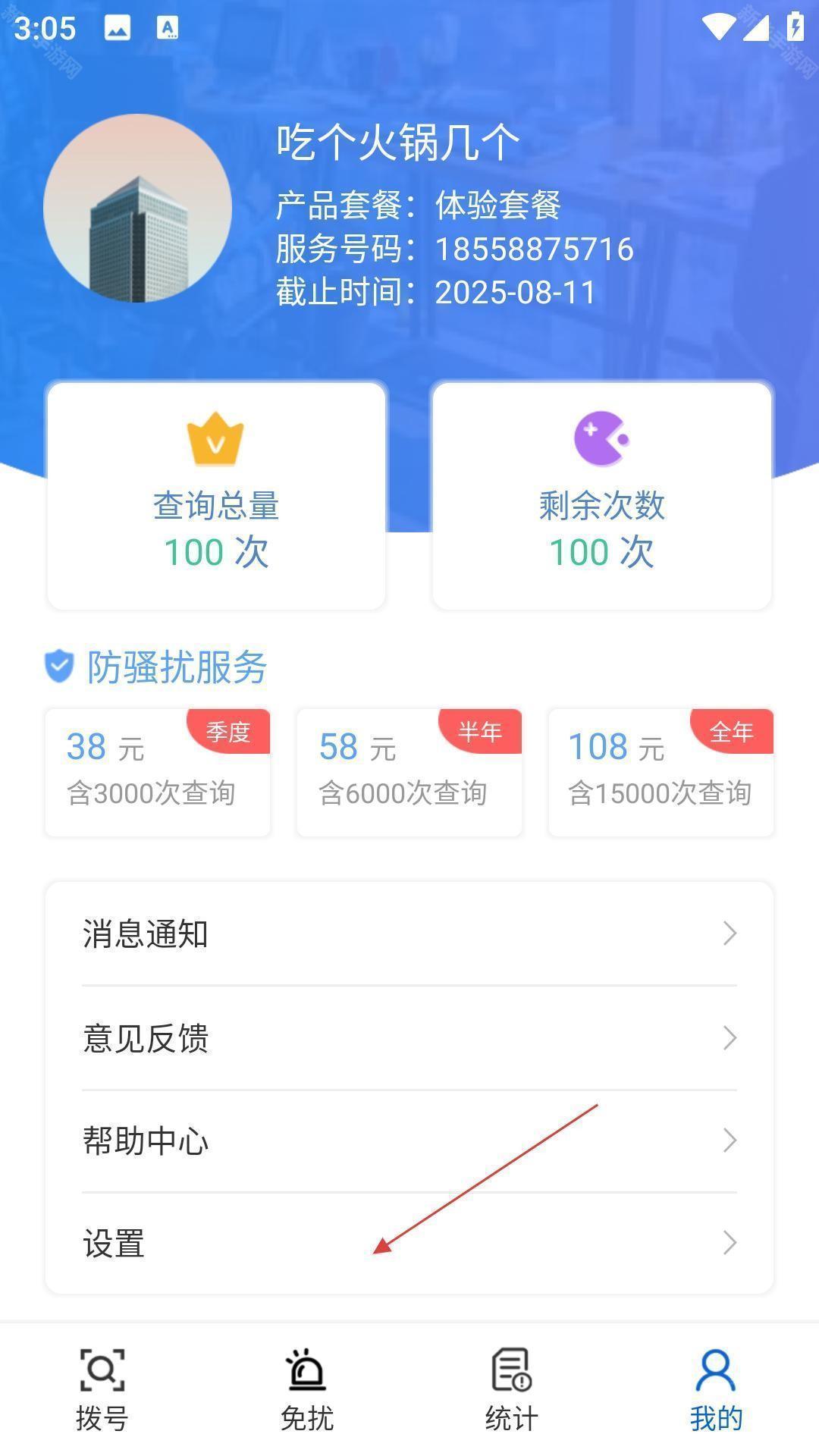Tap the profile avatar picture
This screenshot has height=1456, width=819.
point(137,209)
